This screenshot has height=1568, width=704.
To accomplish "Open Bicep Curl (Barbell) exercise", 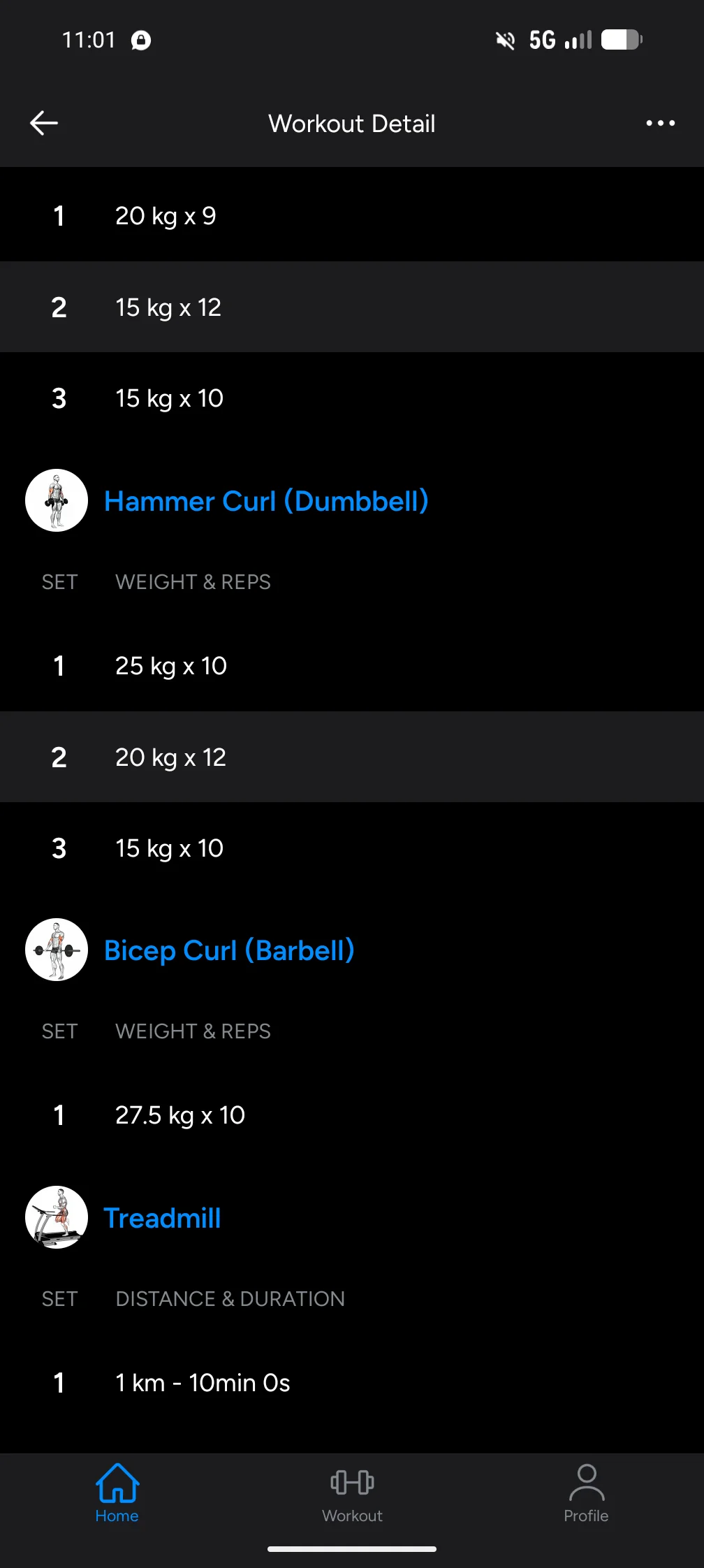I will (x=229, y=950).
